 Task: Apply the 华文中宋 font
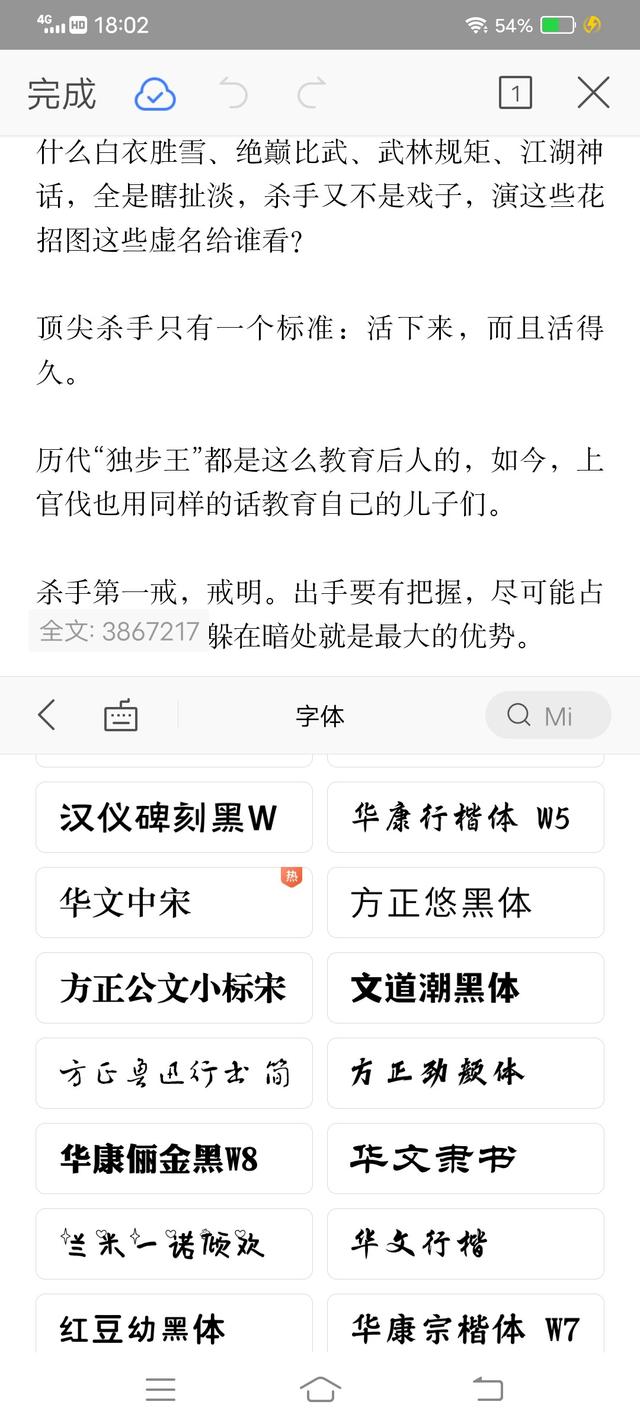pos(174,902)
